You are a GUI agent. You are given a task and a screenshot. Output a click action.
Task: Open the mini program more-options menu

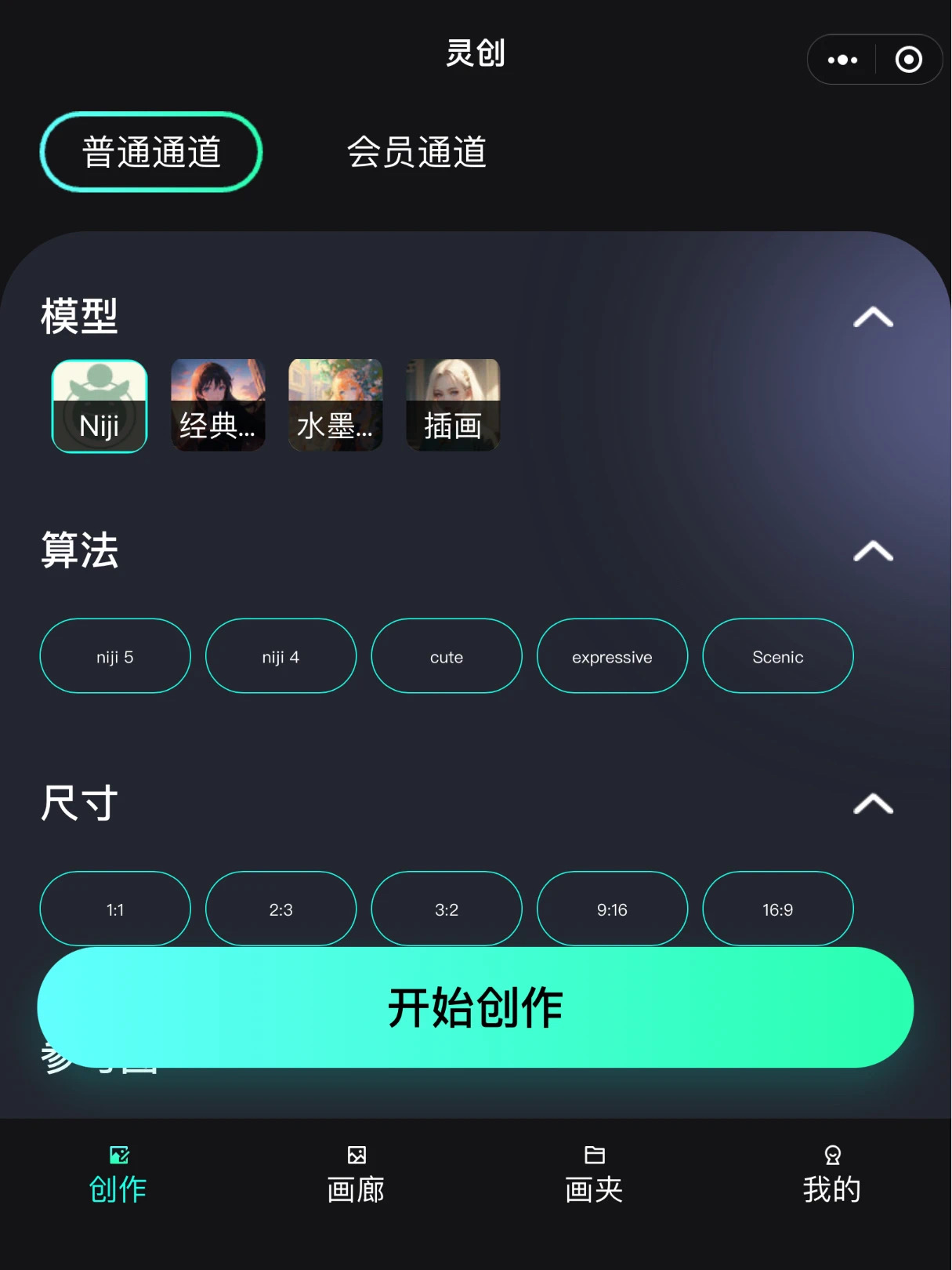(842, 60)
